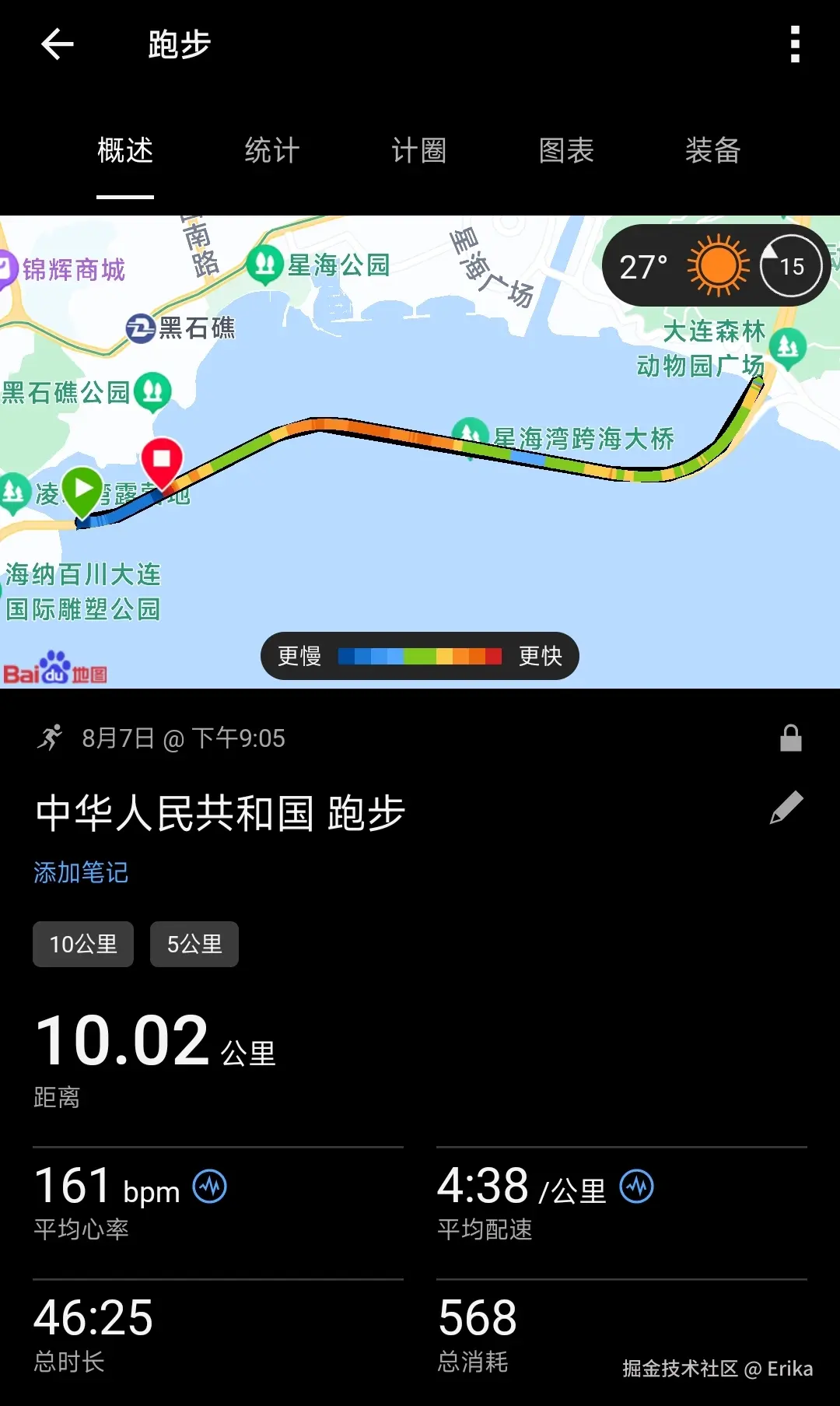Open the pencil icon to edit activity title
Viewport: 840px width, 1406px height.
(x=786, y=806)
